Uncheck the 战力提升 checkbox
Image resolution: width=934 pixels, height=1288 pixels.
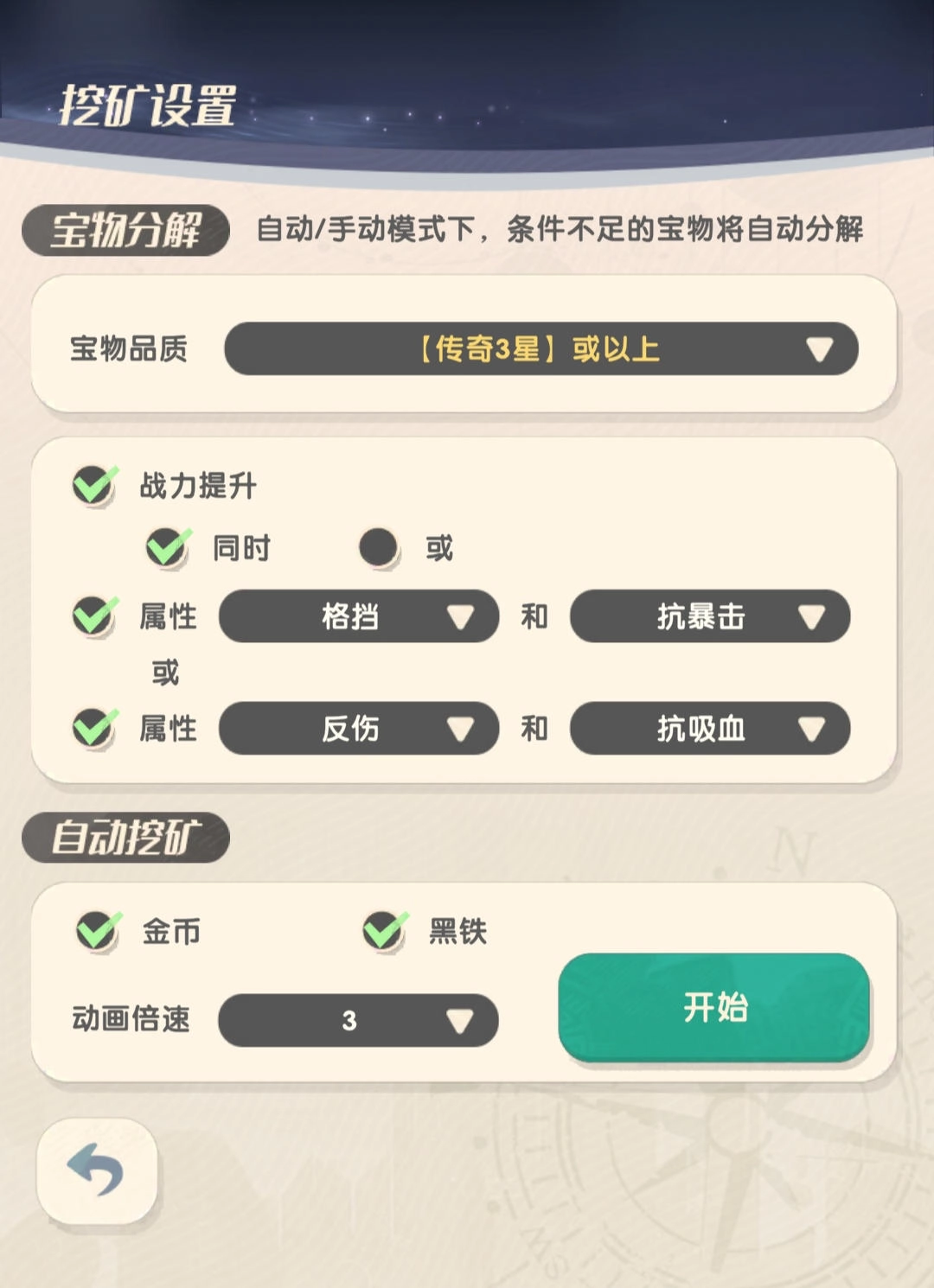point(93,486)
